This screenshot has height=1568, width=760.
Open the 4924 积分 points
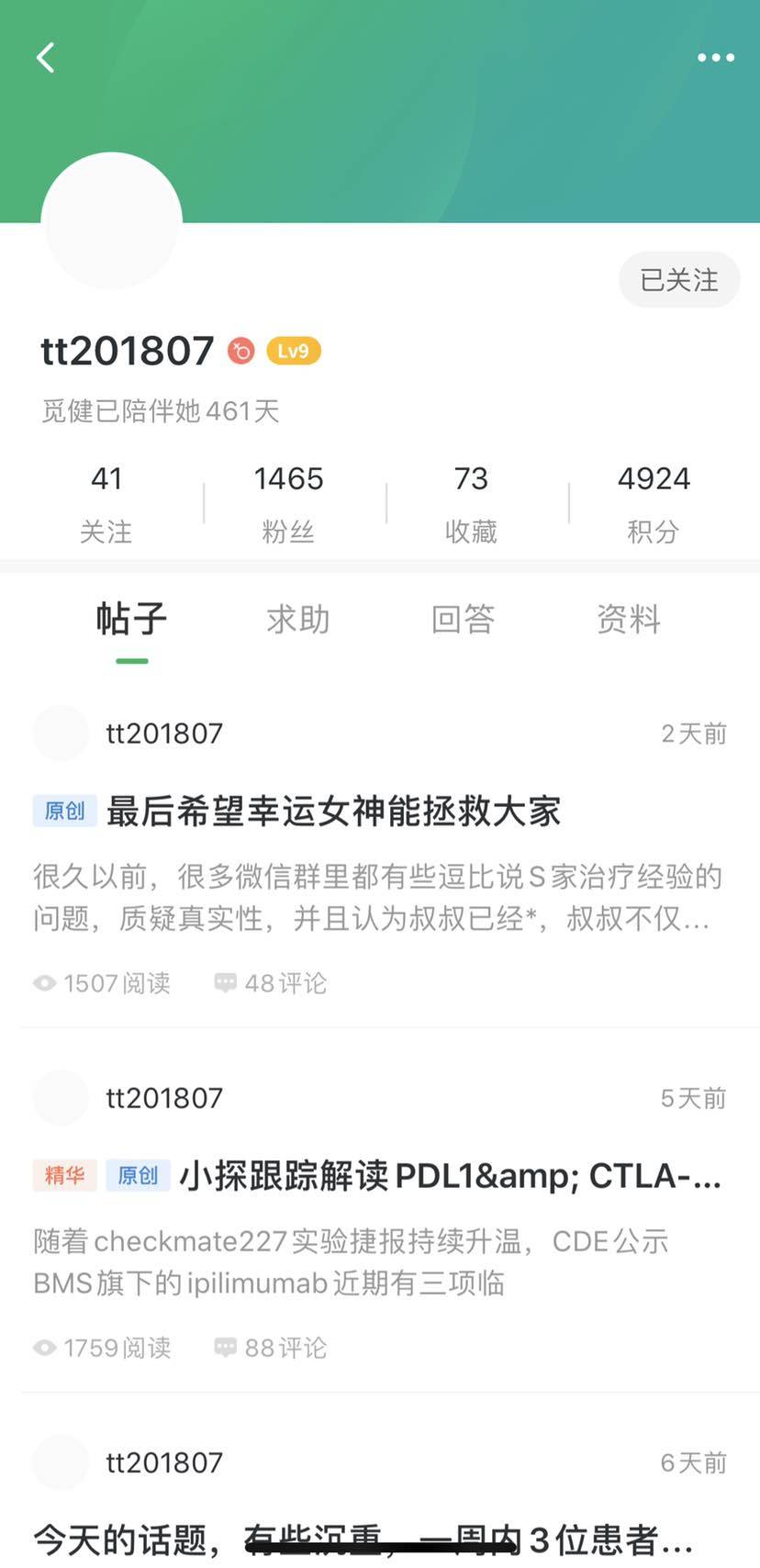pos(654,502)
